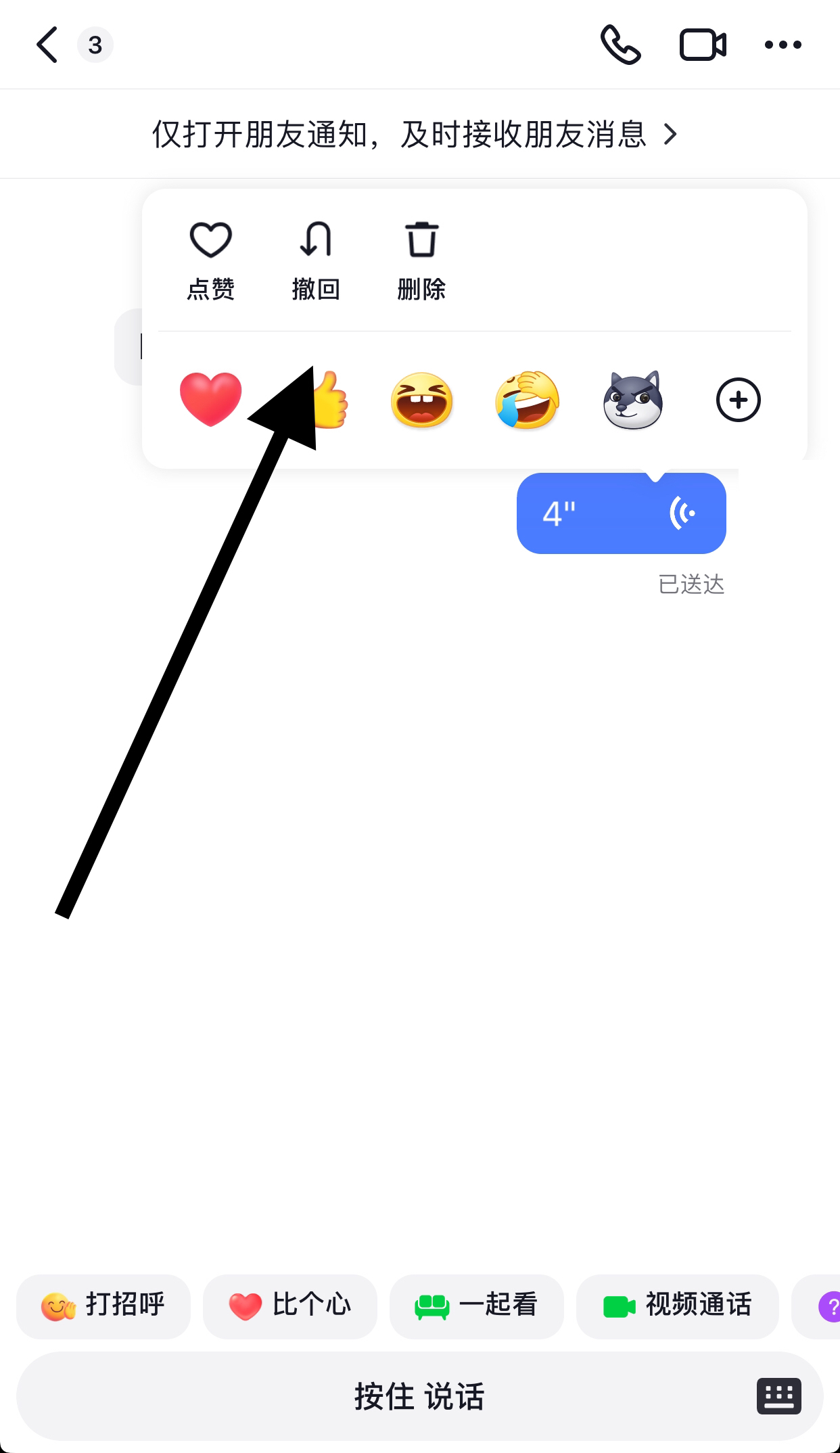Play the 4-second voice message

(622, 513)
